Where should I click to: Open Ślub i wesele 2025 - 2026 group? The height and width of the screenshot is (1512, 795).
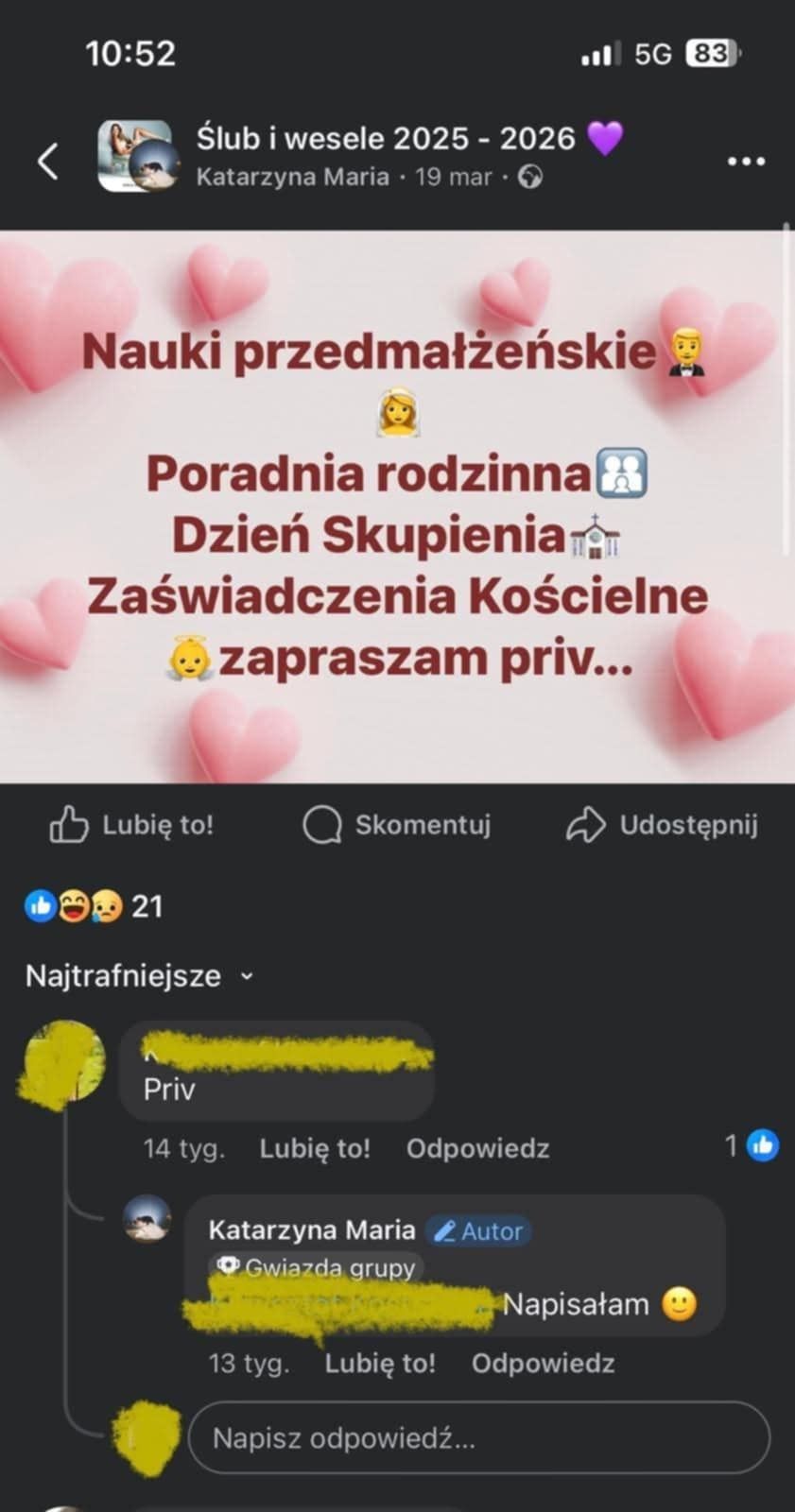pyautogui.click(x=386, y=139)
